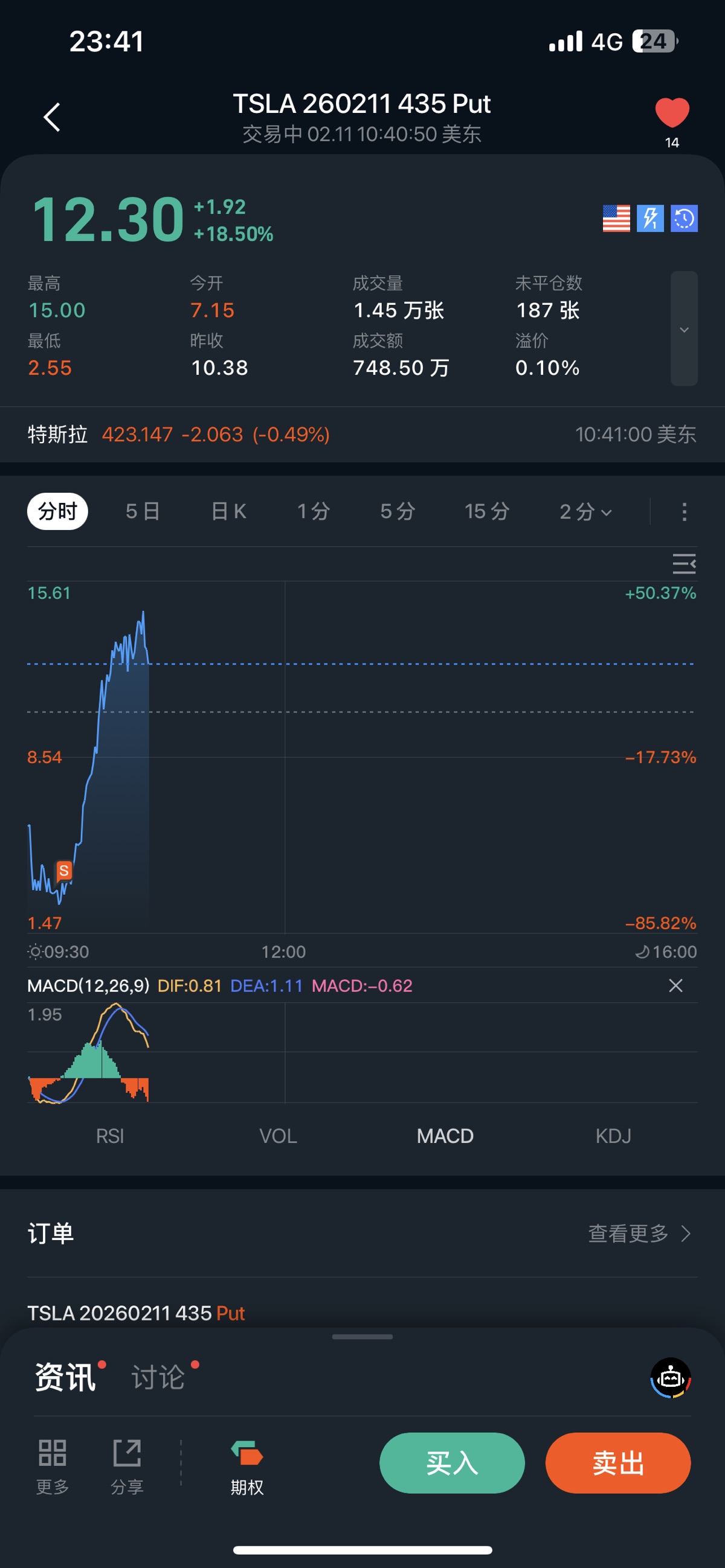Switch chart to 5日 view
The height and width of the screenshot is (1568, 725).
point(143,511)
